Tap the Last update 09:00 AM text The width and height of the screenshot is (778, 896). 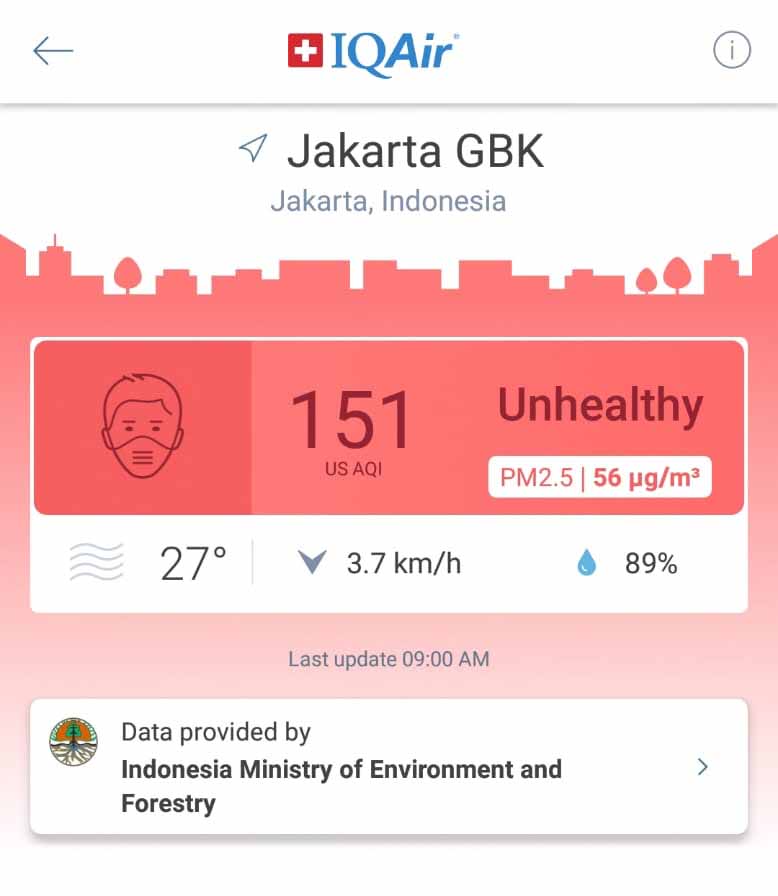pyautogui.click(x=388, y=659)
